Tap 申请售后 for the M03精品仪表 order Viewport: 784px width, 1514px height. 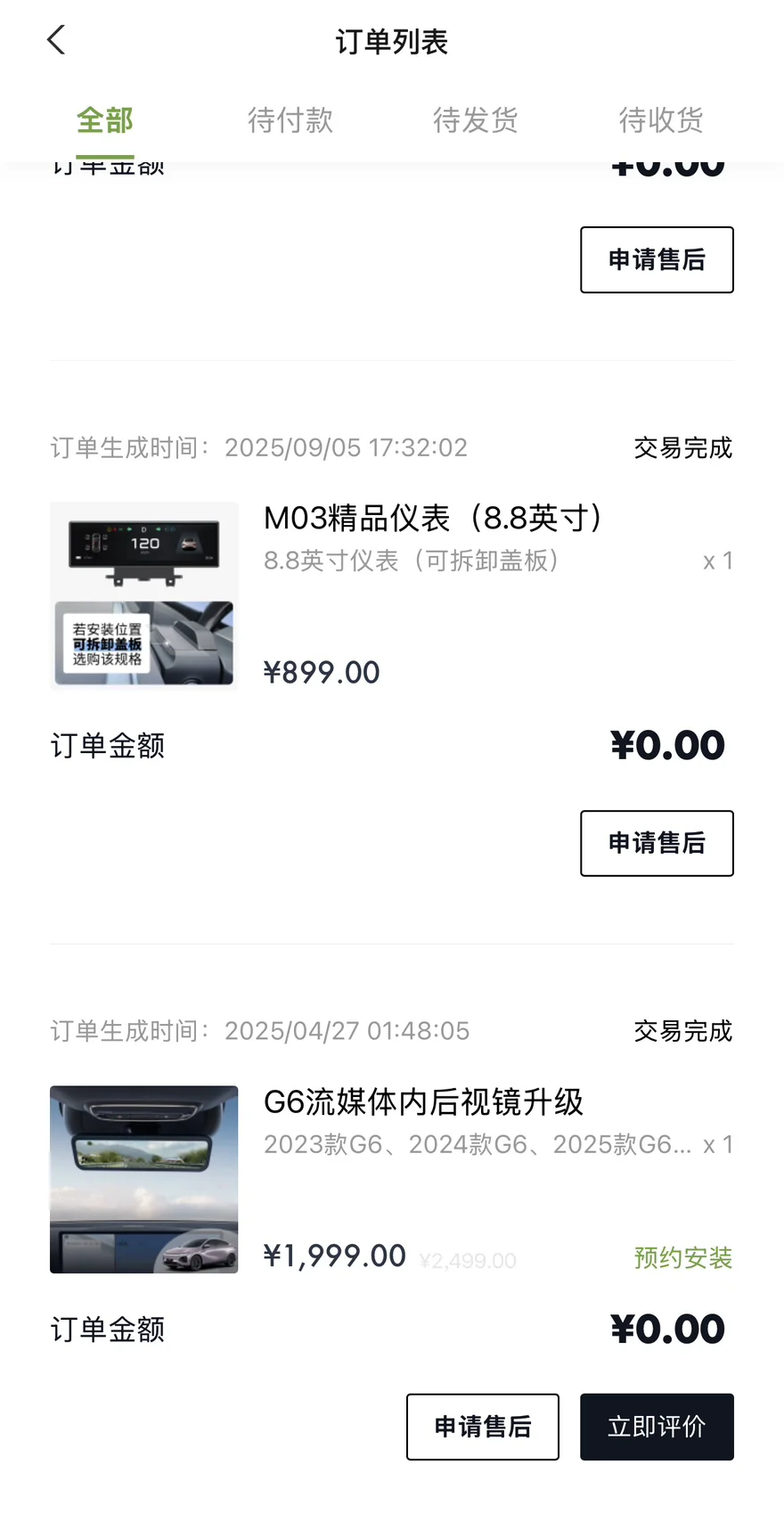coord(657,843)
